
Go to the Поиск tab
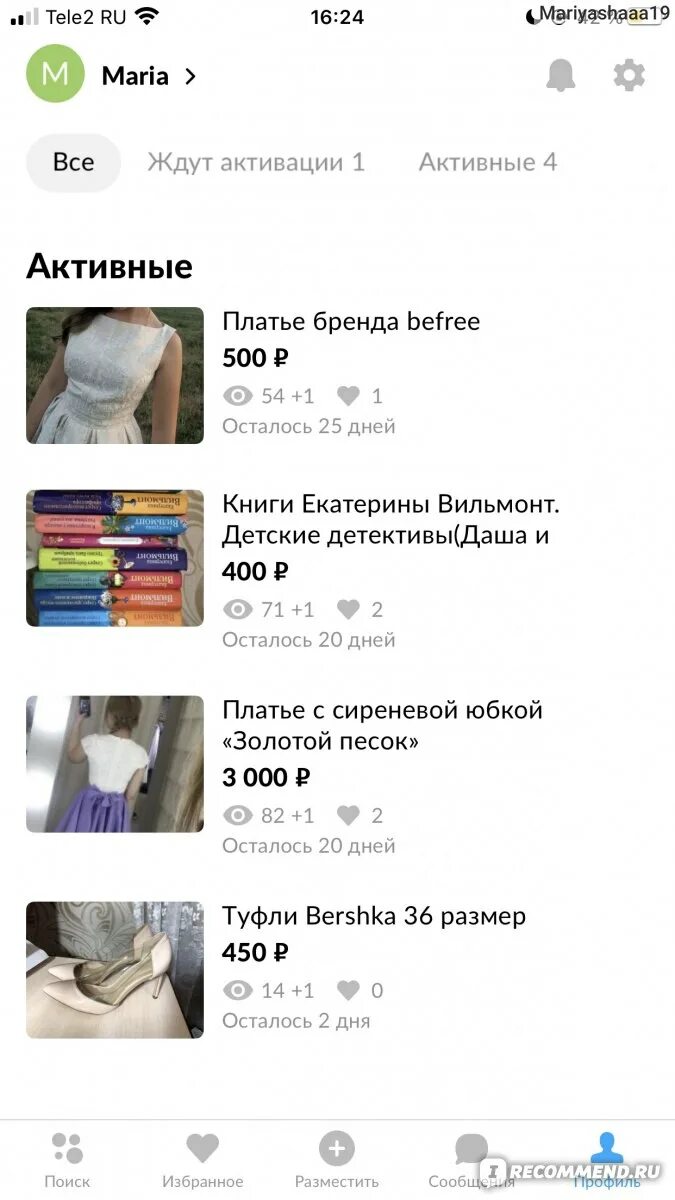pyautogui.click(x=67, y=1160)
